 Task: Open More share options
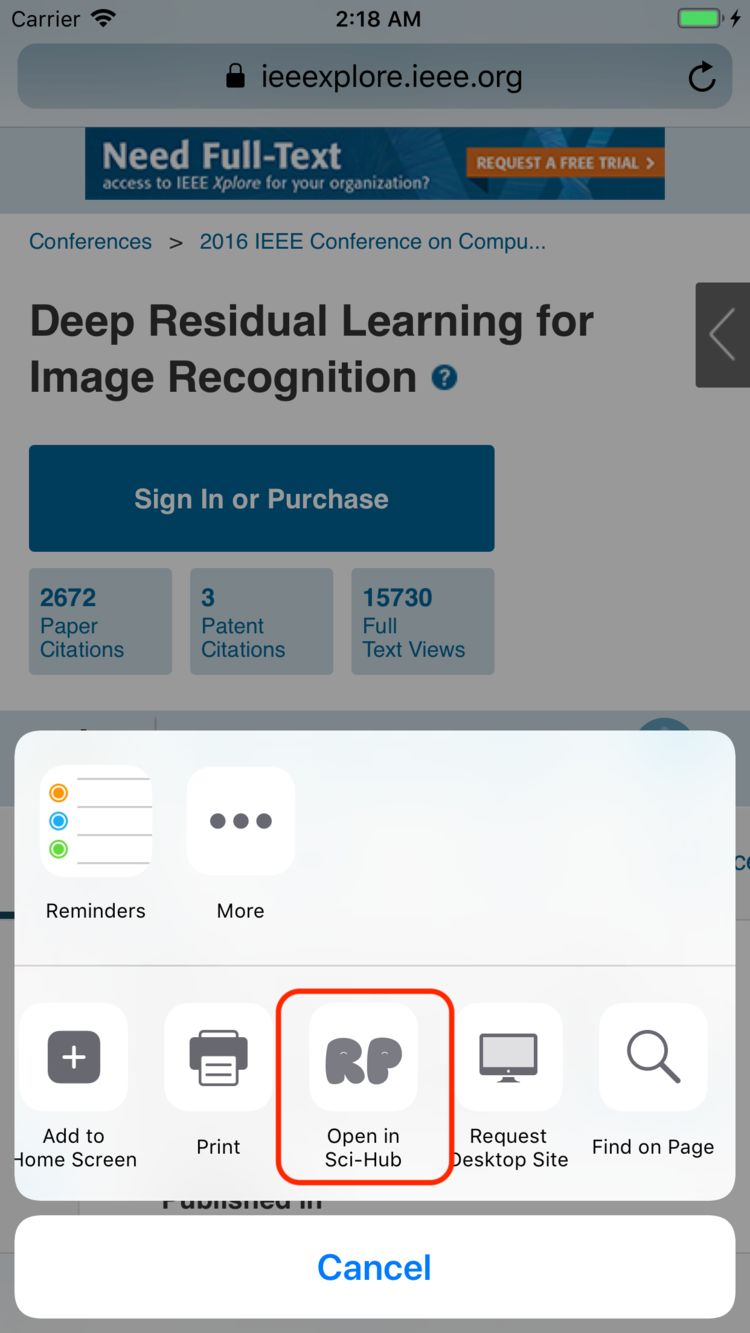[x=241, y=822]
